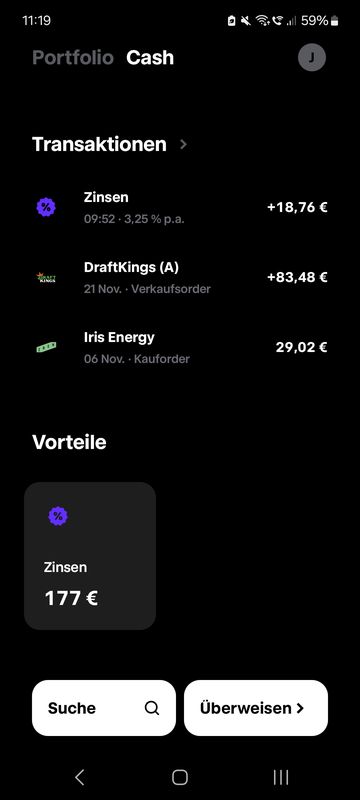Open the Zinsen +18,76 € transaction

coord(180,207)
